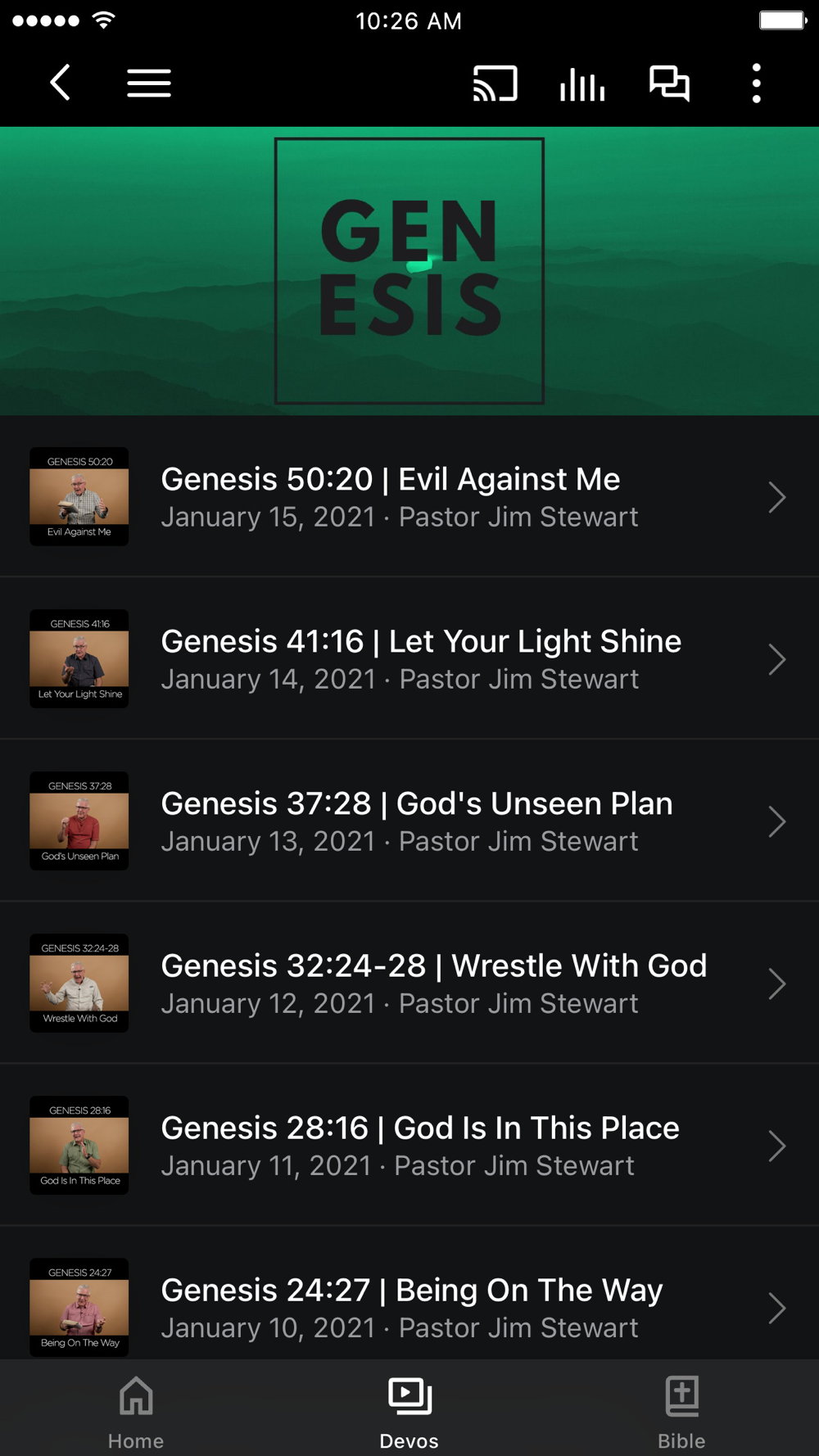
Task: Go back to the previous screen
Action: [60, 83]
